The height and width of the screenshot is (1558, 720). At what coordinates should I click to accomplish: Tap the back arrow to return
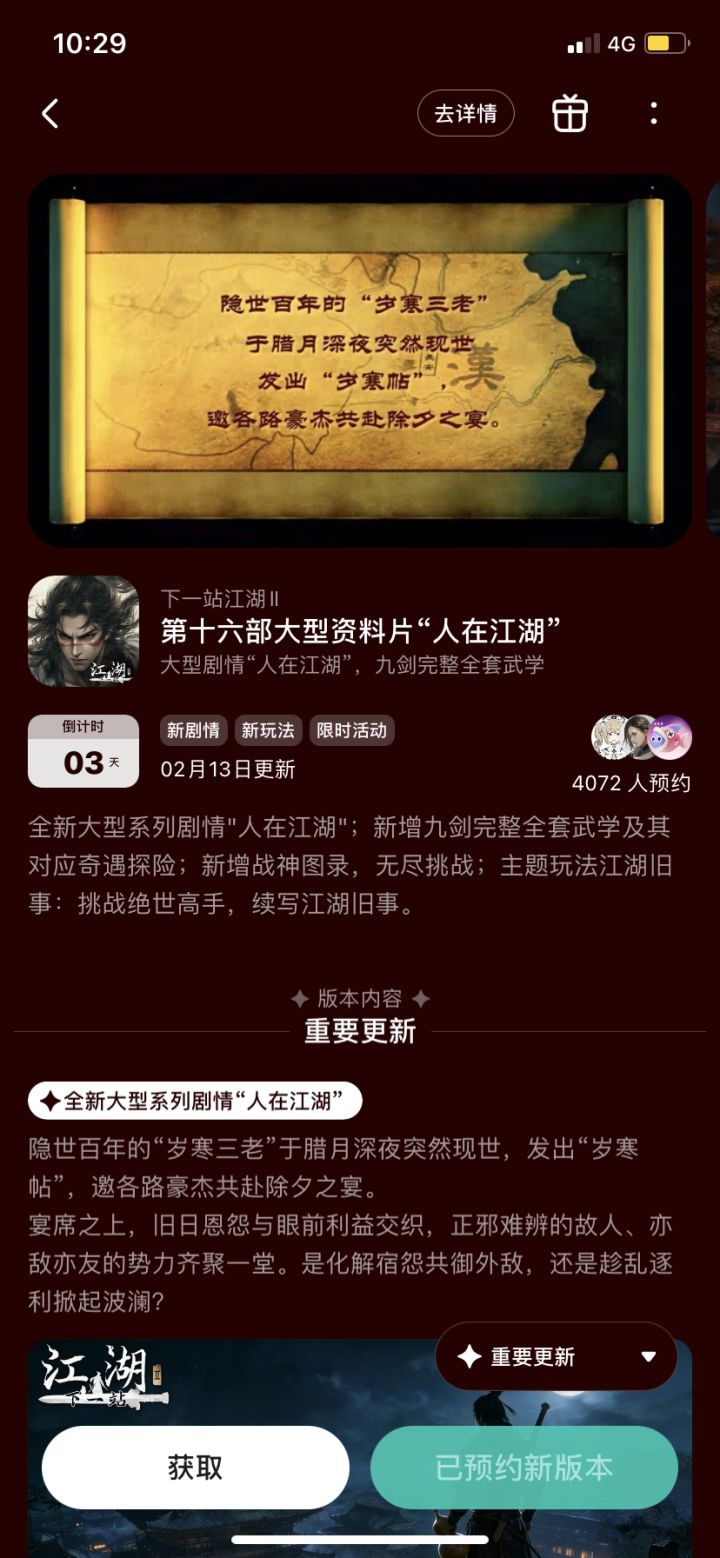coord(50,113)
